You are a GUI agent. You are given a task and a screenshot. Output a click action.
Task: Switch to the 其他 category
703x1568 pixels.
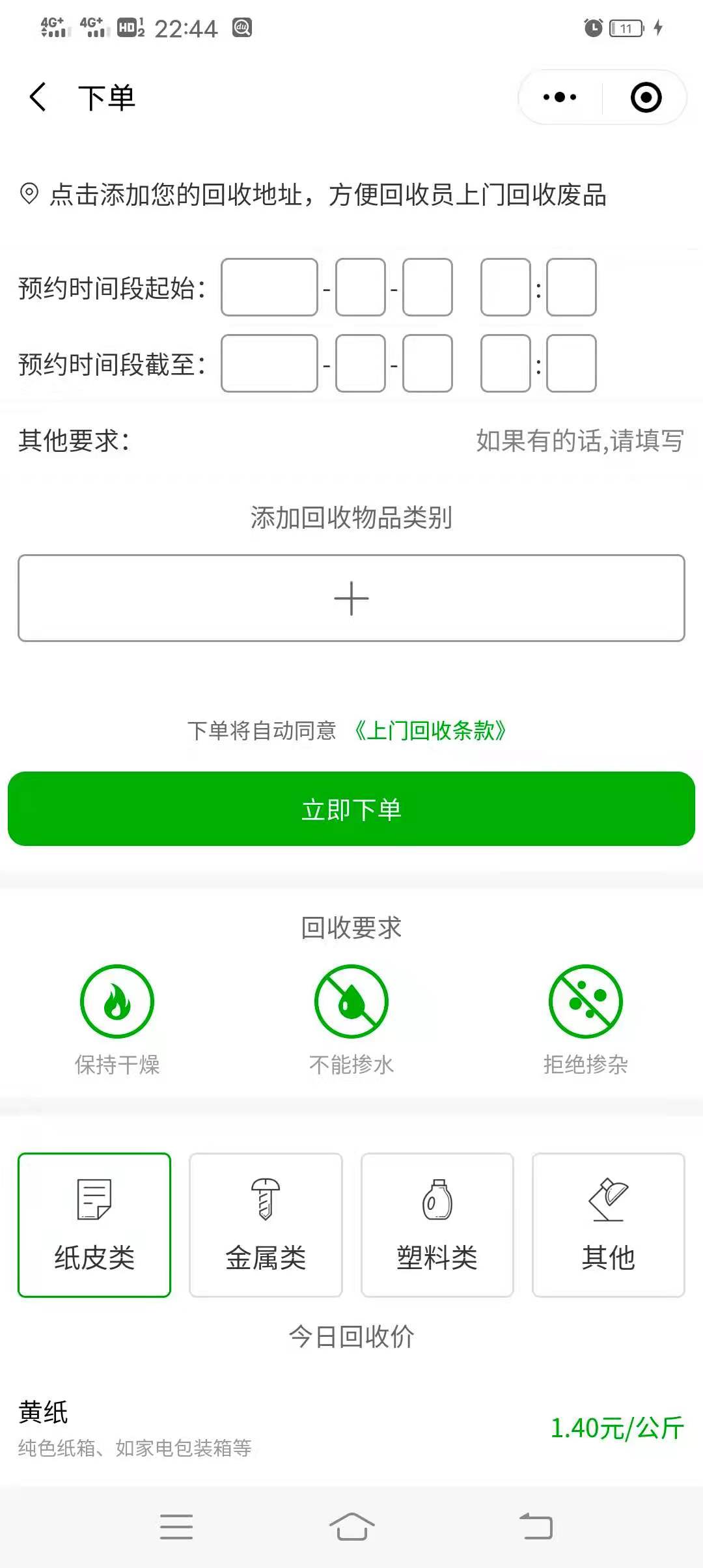[x=608, y=1225]
